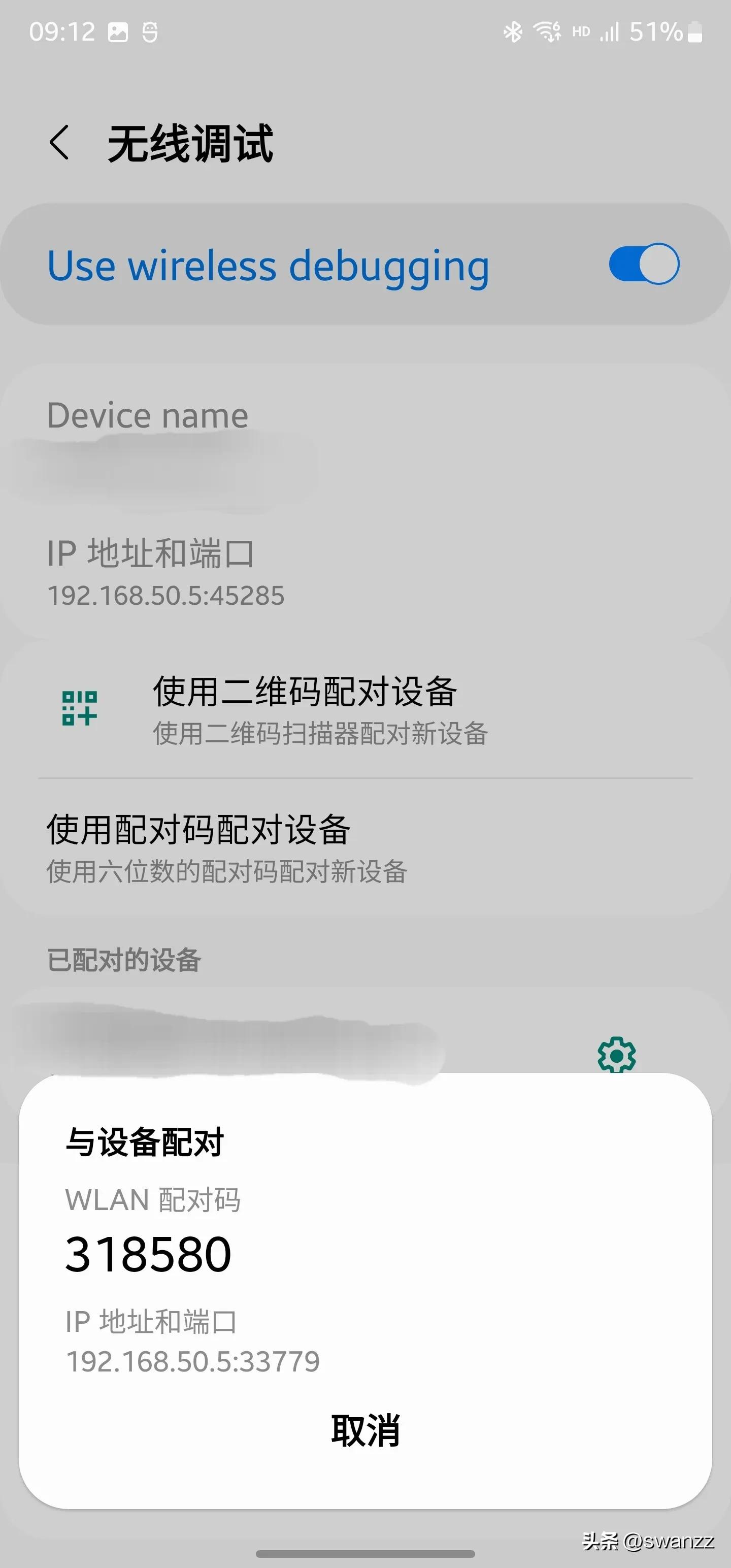Disable the Use wireless debugging switch

click(642, 265)
